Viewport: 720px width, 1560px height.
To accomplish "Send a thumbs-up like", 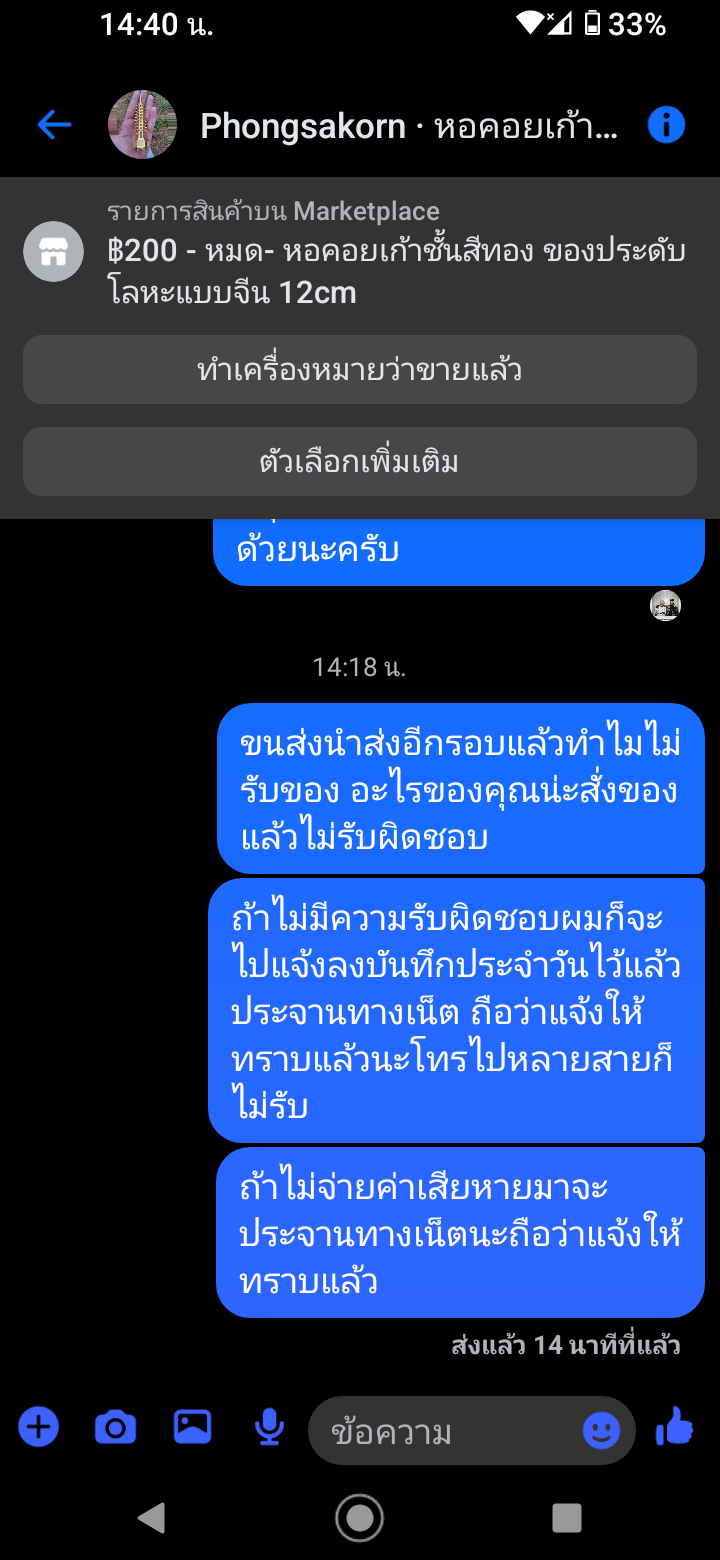I will pos(676,1427).
